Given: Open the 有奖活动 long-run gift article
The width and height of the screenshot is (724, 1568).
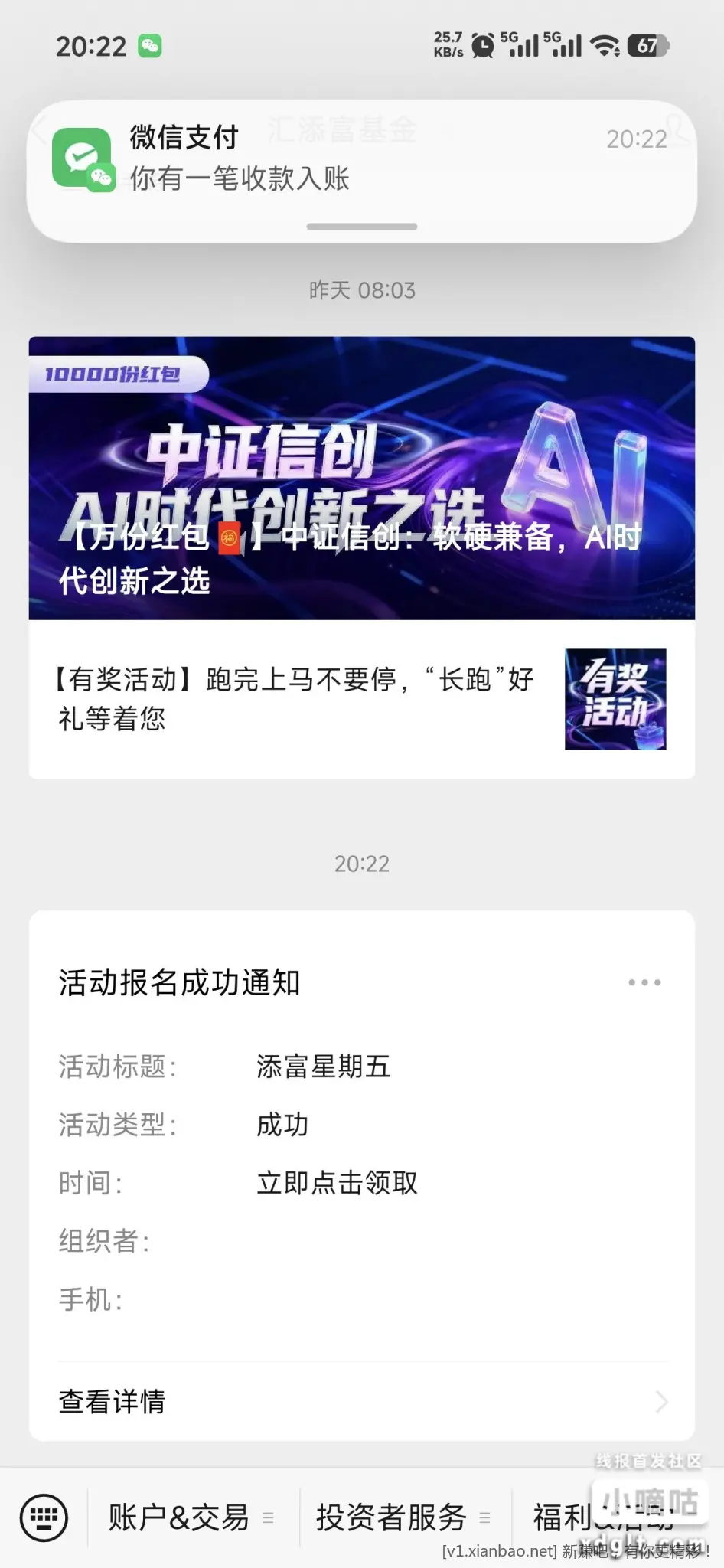Looking at the screenshot, I should (361, 699).
